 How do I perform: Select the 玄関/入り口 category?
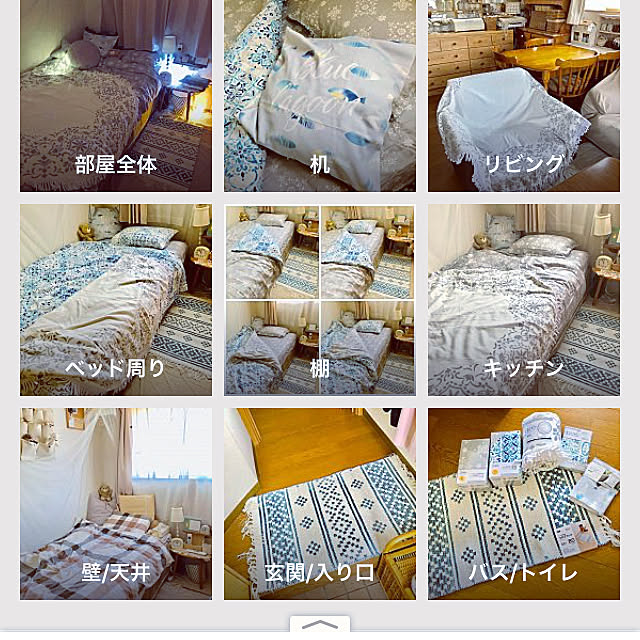click(320, 503)
